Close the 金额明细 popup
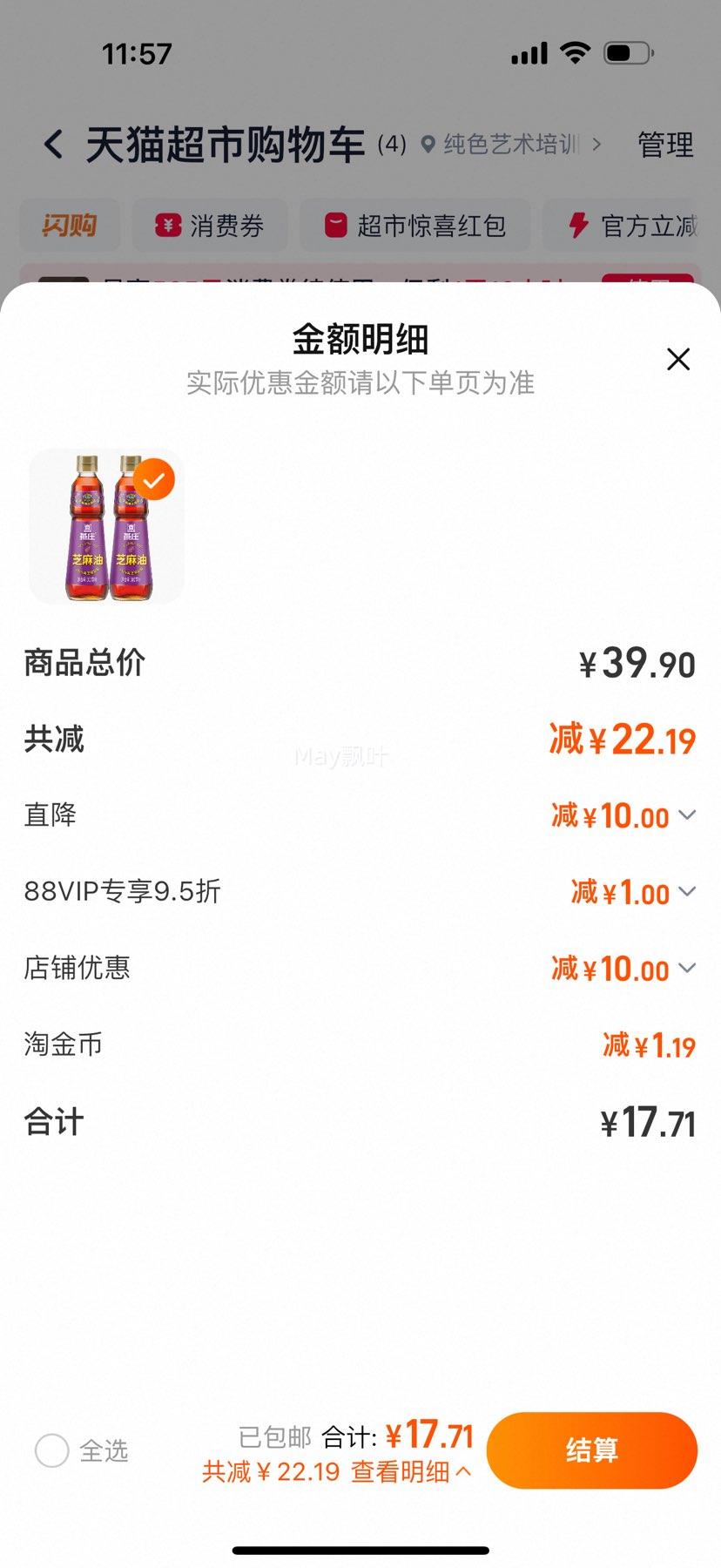Screen dimensions: 721x1568 (x=678, y=359)
